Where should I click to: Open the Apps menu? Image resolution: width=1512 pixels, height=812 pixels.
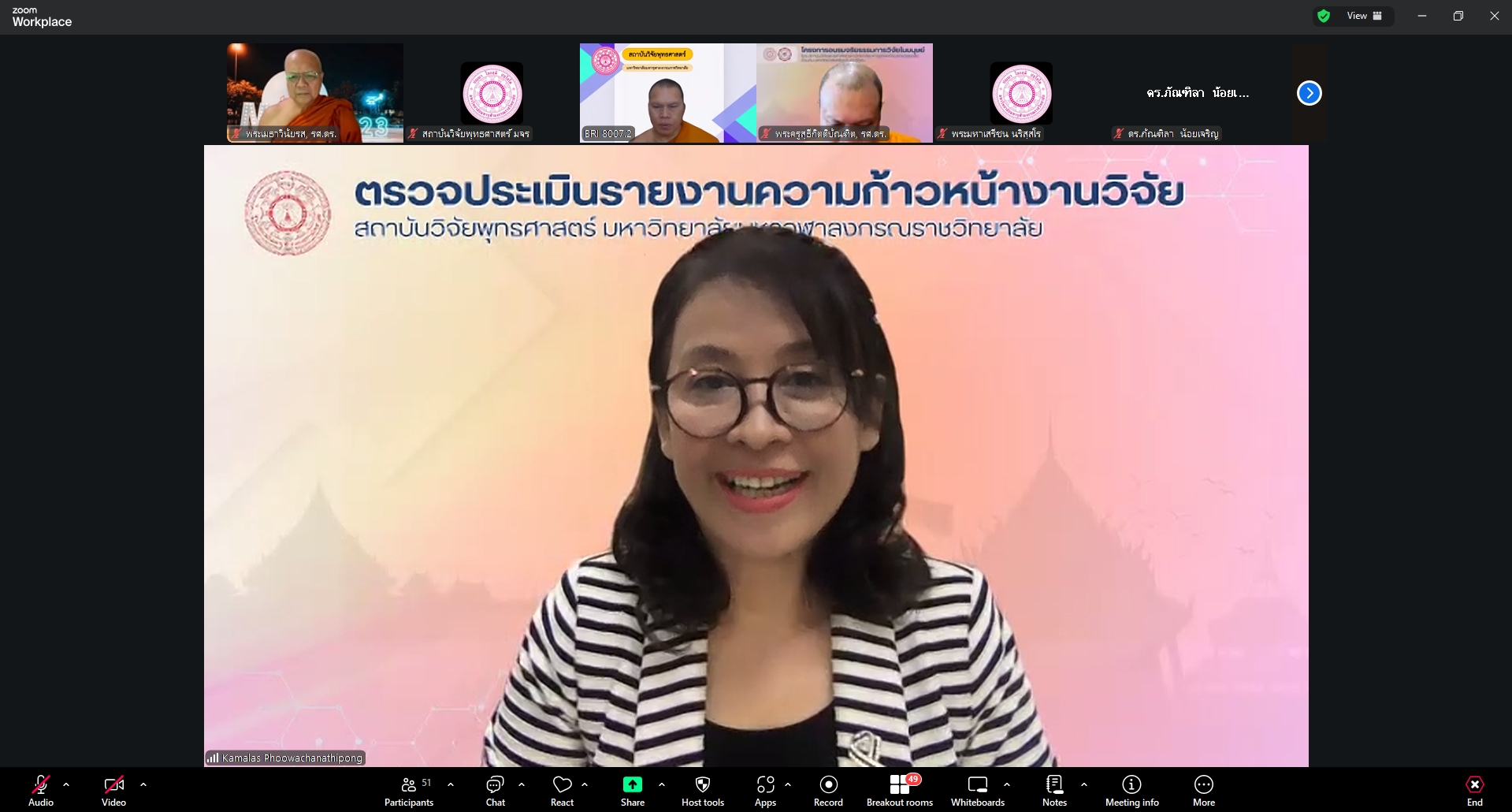pyautogui.click(x=765, y=790)
